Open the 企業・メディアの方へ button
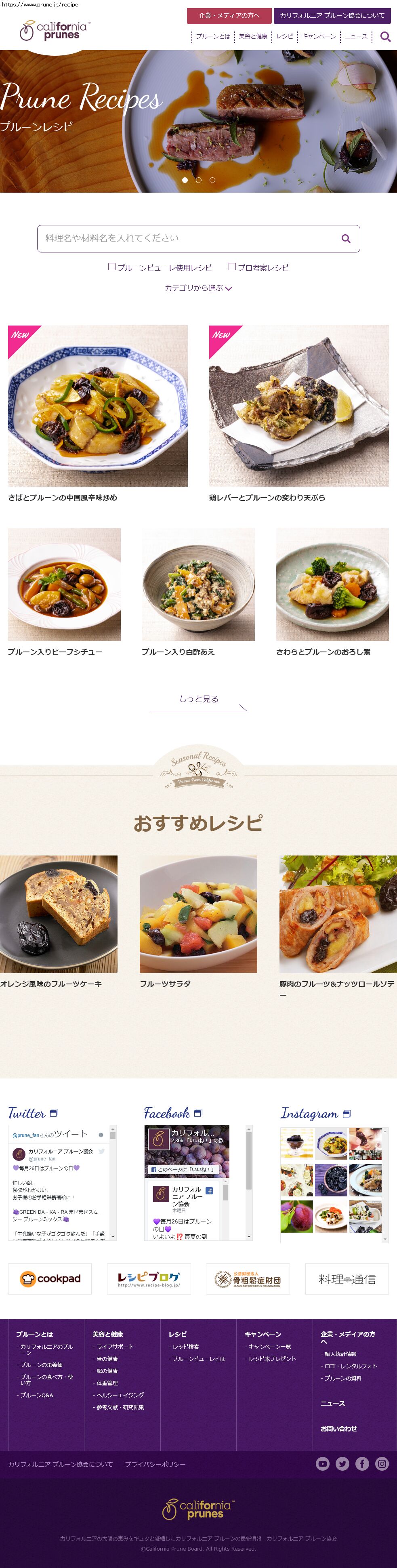This screenshot has width=397, height=1568. coord(229,16)
